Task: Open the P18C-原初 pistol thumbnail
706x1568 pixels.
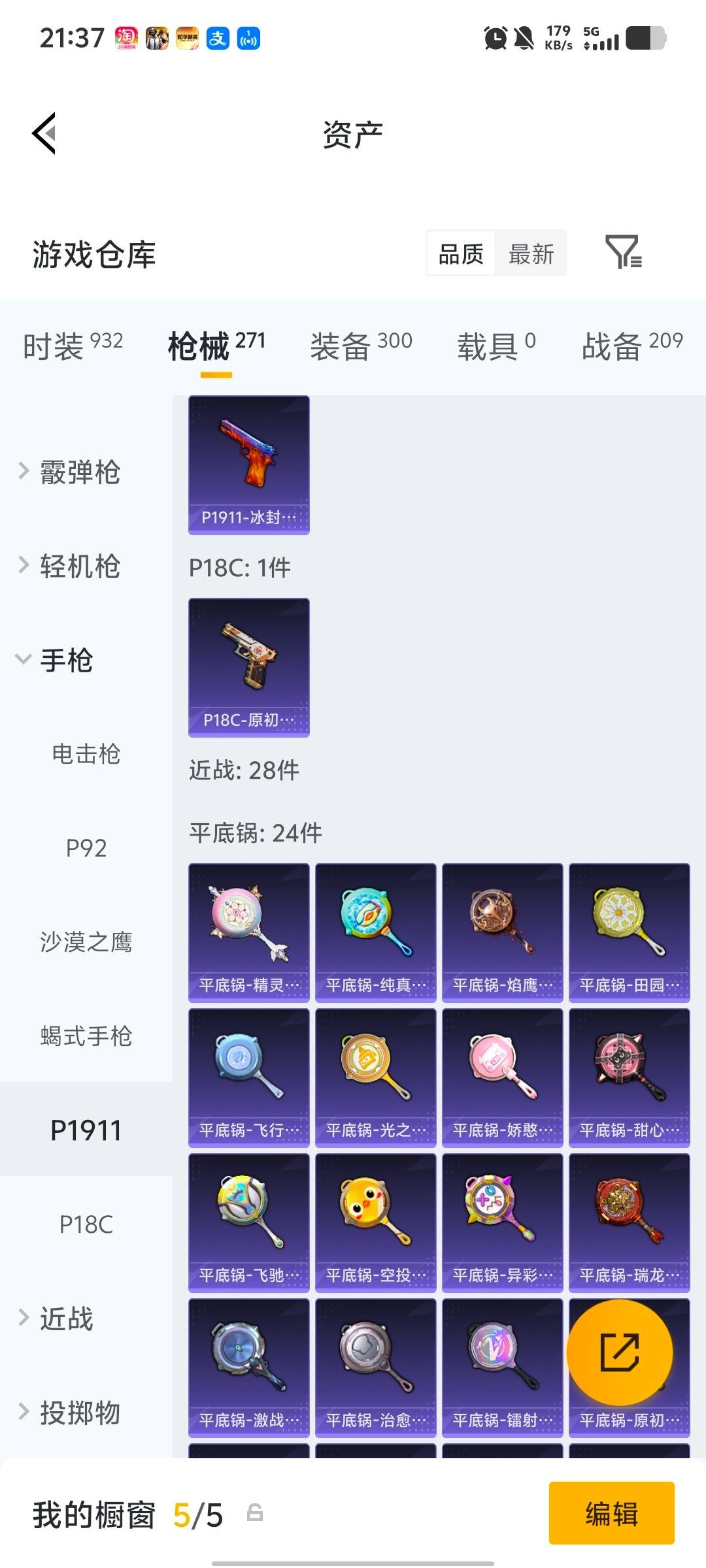Action: [x=248, y=666]
